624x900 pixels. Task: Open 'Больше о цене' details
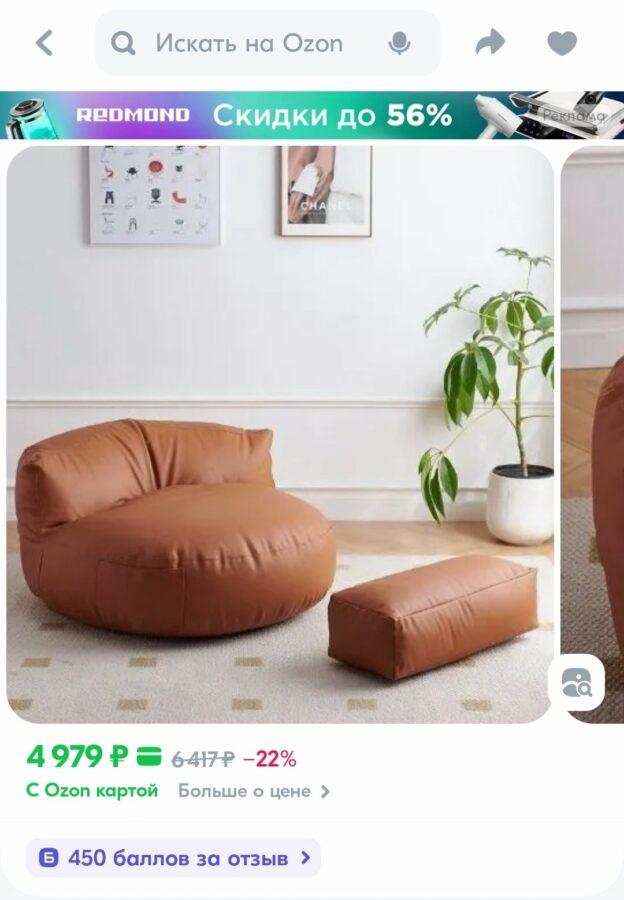254,791
